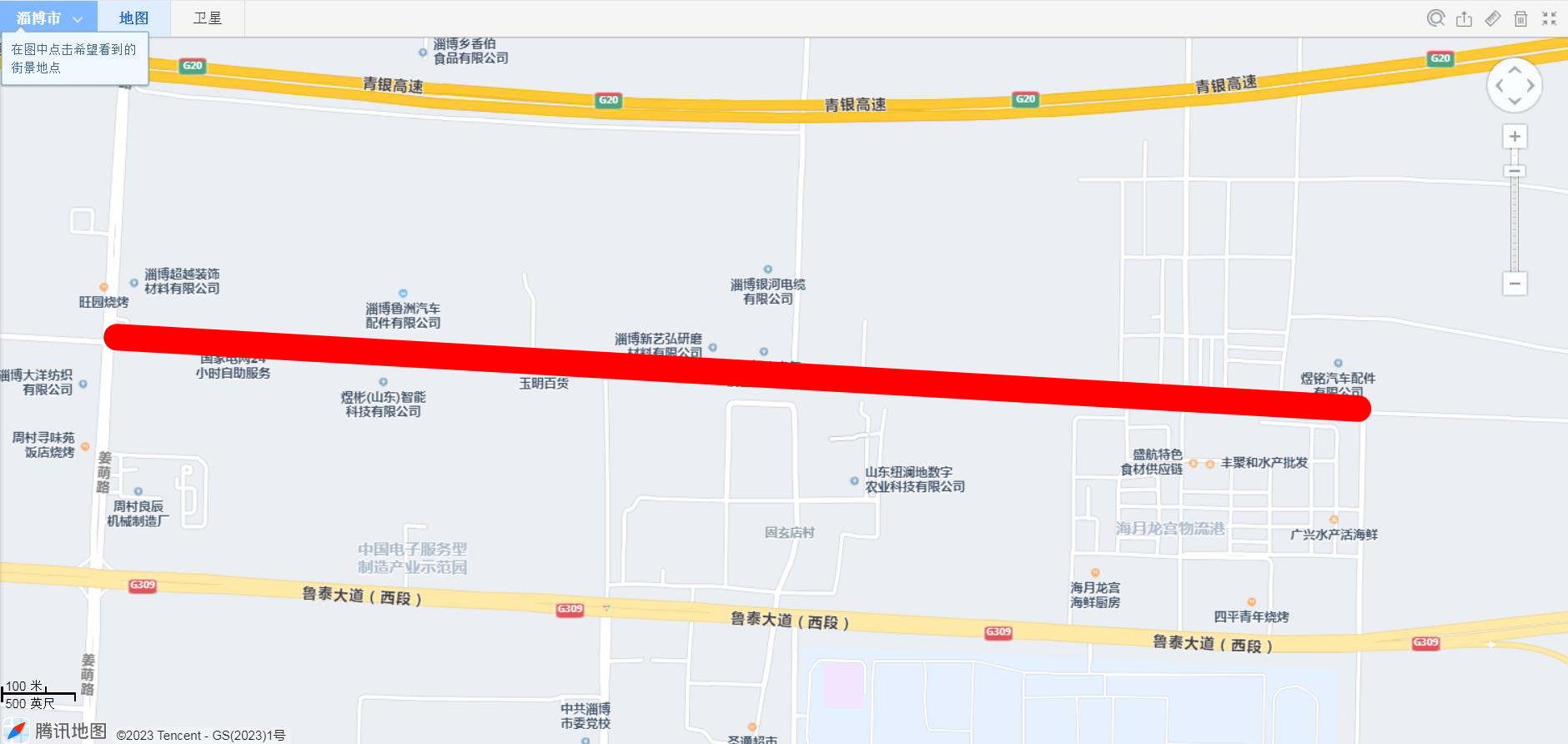
Task: Open the search magnifier tool
Action: point(1435,18)
